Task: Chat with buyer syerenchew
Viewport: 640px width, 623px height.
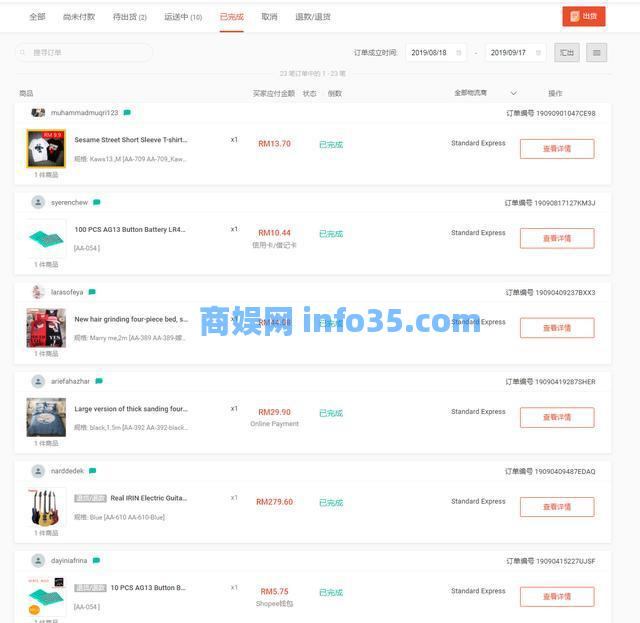Action: coord(97,202)
